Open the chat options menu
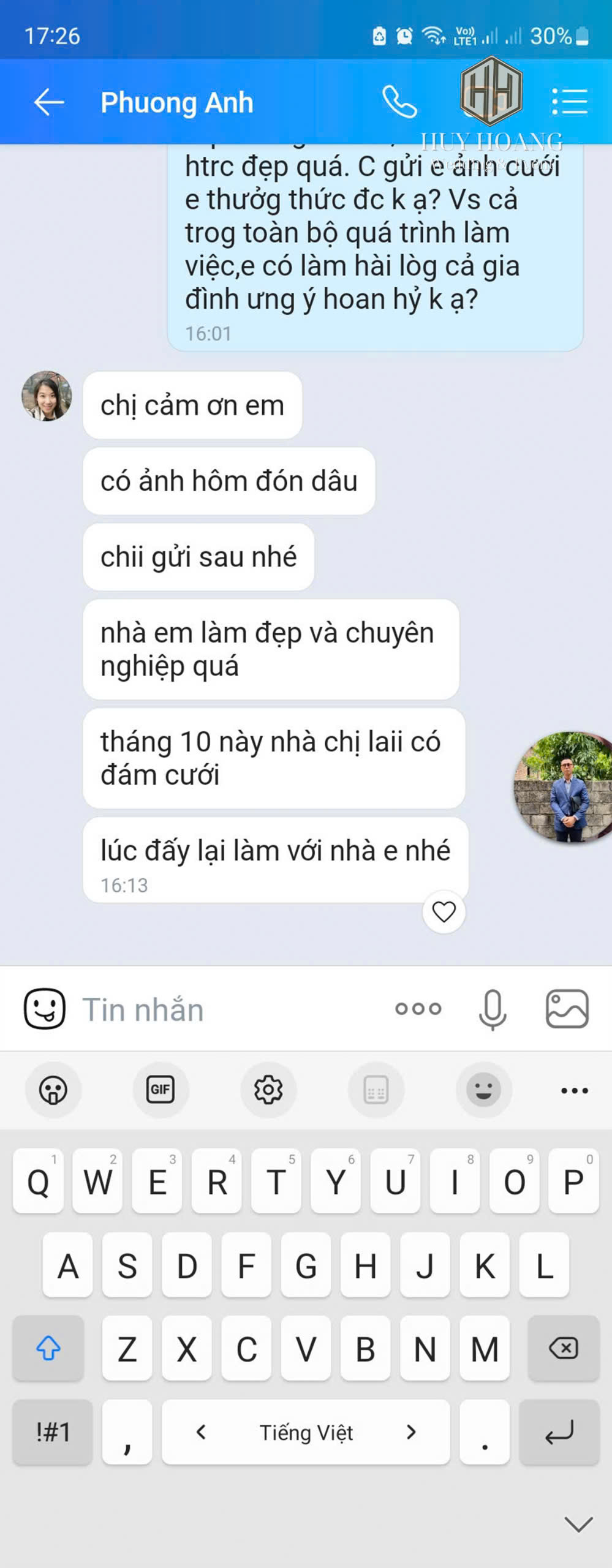Viewport: 612px width, 1568px height. (569, 102)
